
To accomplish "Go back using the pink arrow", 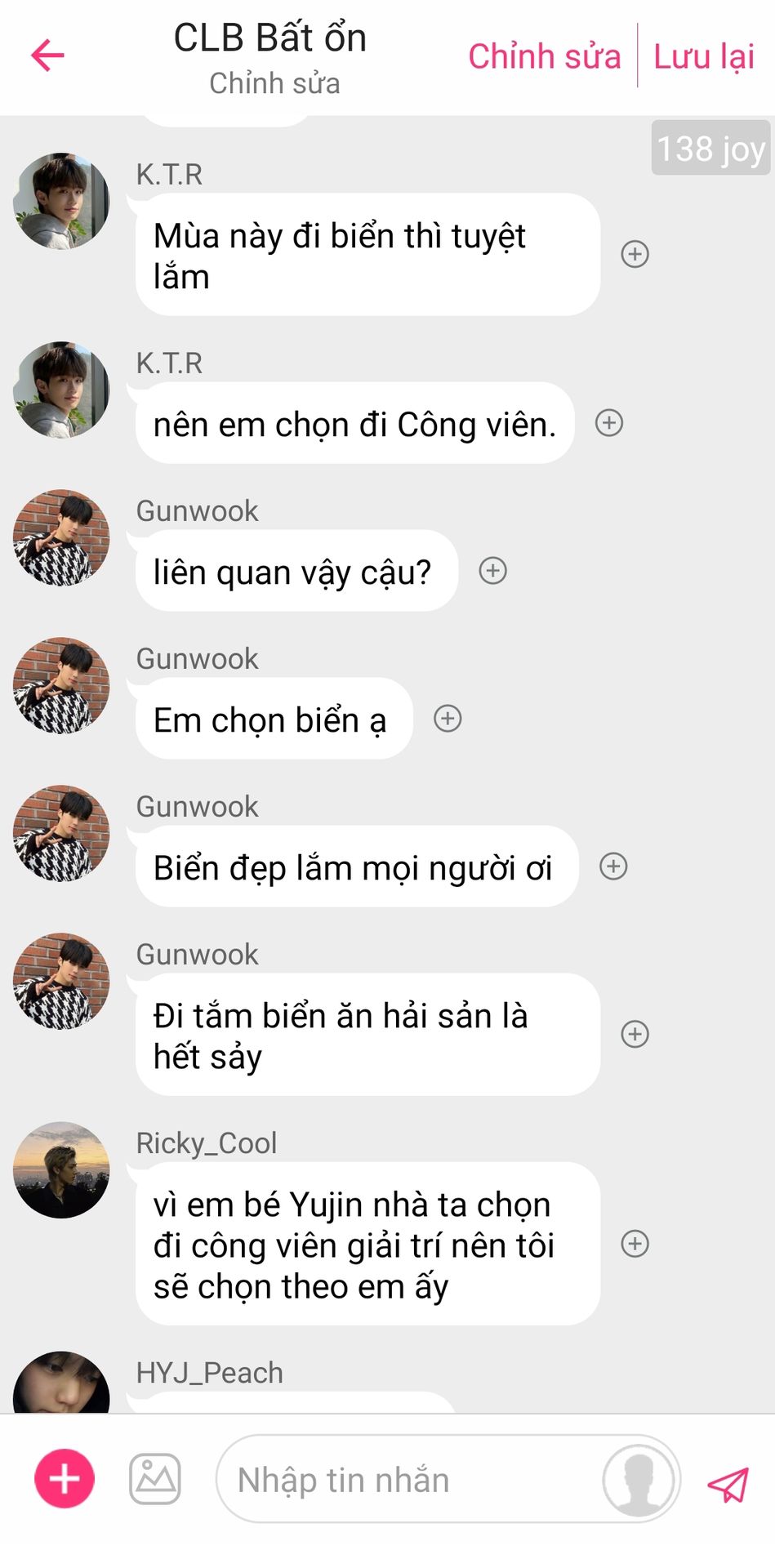I will (x=47, y=56).
